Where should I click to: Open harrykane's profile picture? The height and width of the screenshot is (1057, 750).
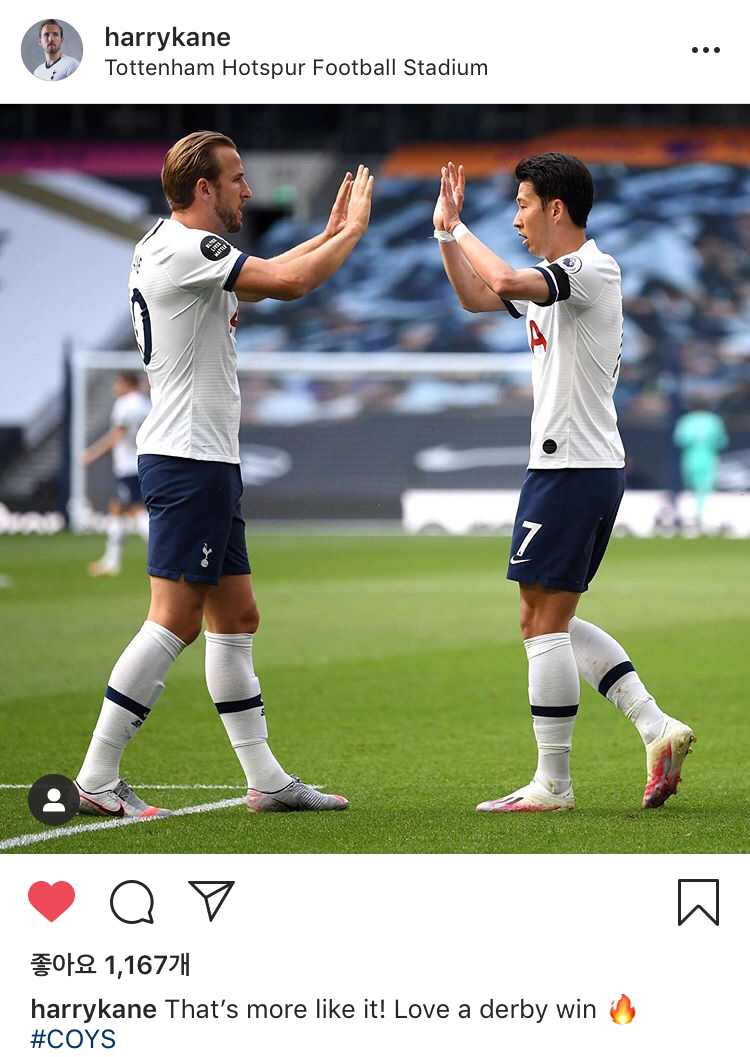coord(52,50)
